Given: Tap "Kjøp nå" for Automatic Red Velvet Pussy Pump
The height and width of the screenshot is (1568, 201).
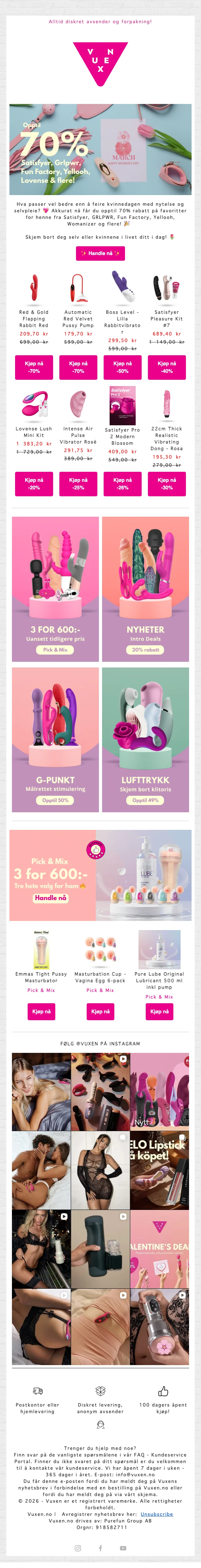Looking at the screenshot, I should 78,367.
